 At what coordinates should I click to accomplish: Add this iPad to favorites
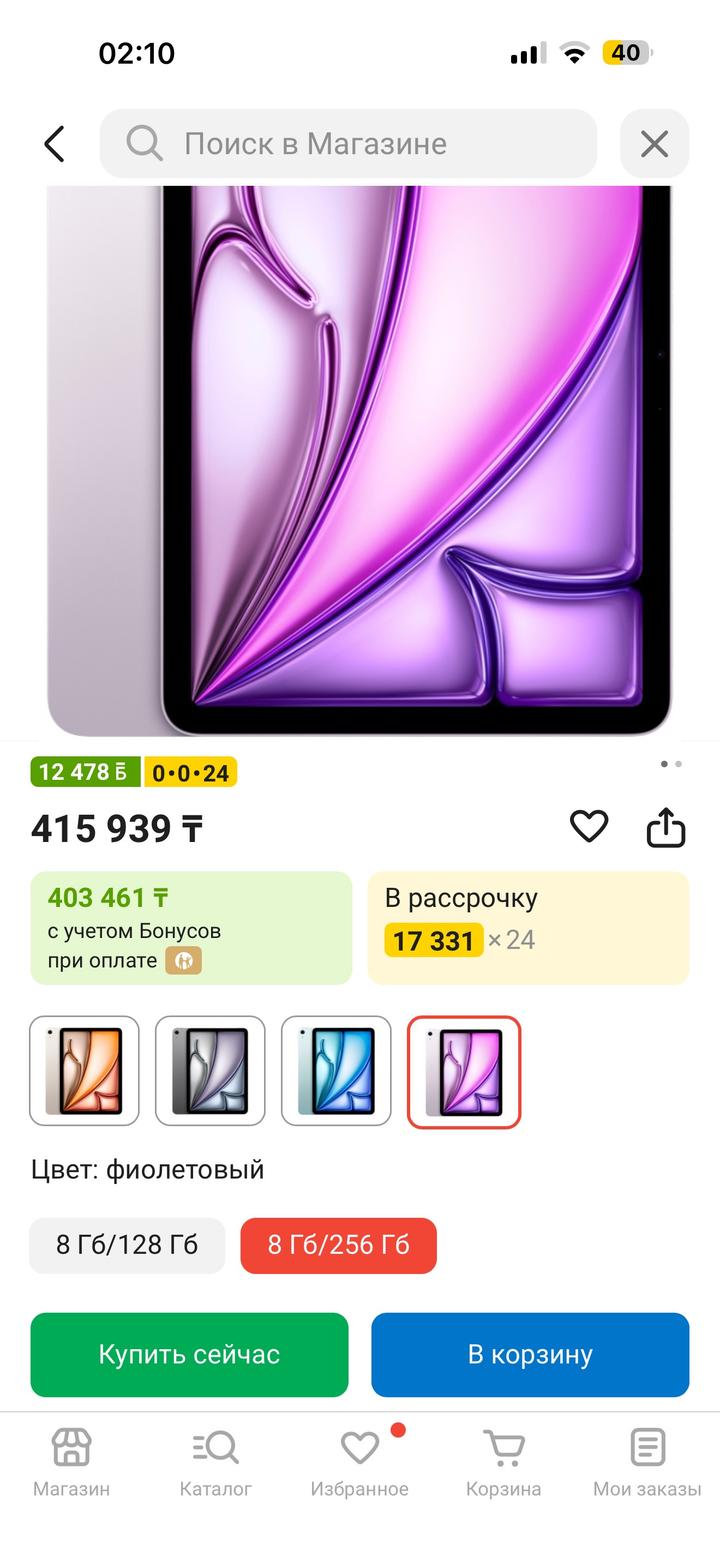click(589, 826)
